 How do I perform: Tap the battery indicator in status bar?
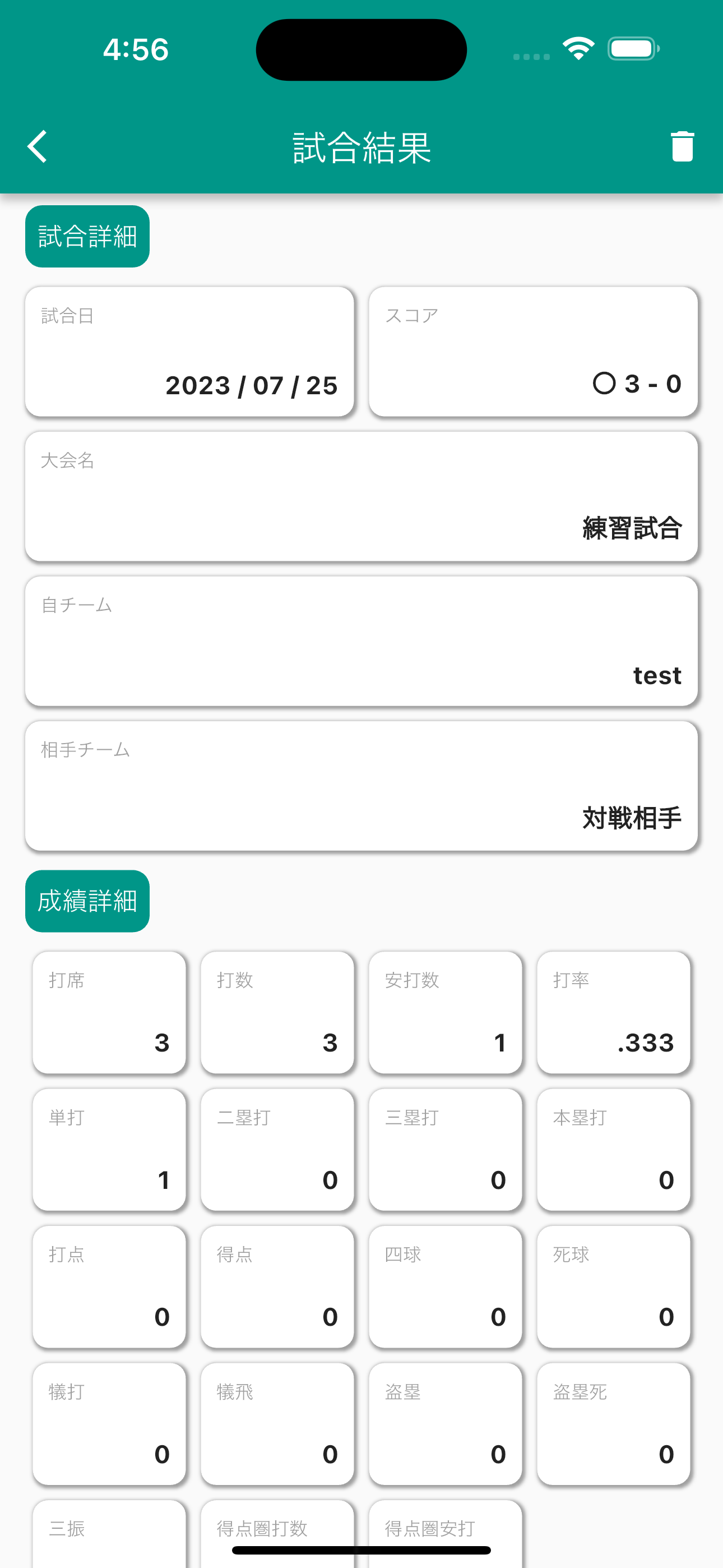point(632,48)
